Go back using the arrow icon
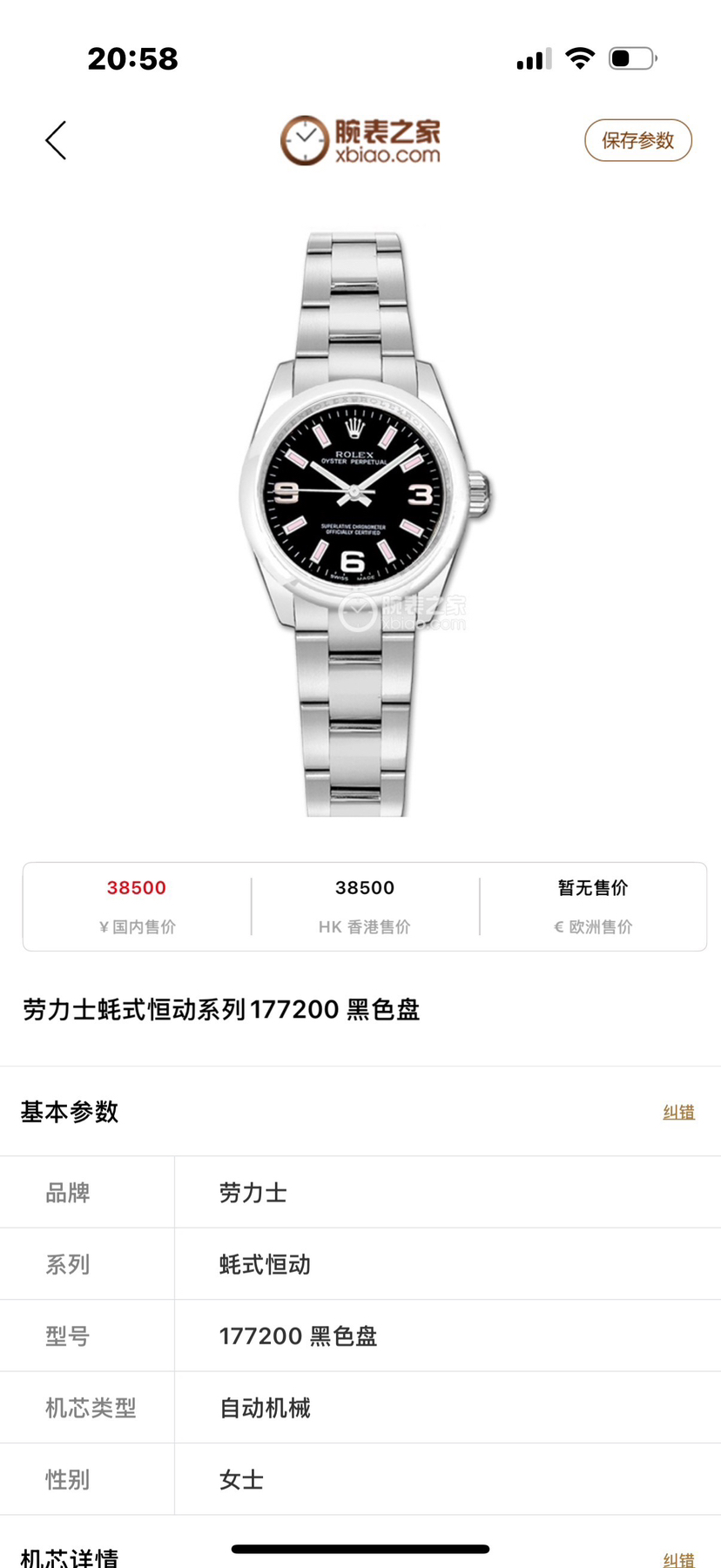This screenshot has width=721, height=1568. [x=57, y=140]
